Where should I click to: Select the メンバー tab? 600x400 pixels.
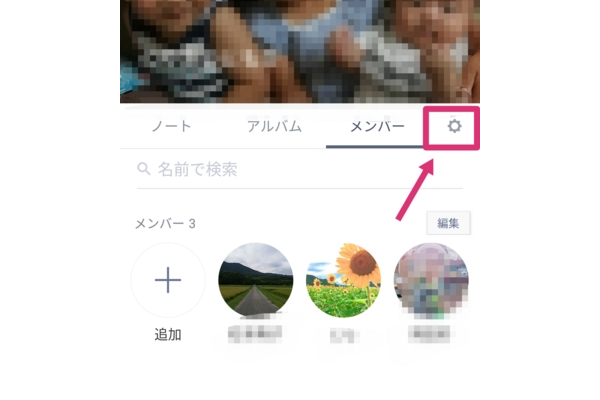click(x=377, y=127)
